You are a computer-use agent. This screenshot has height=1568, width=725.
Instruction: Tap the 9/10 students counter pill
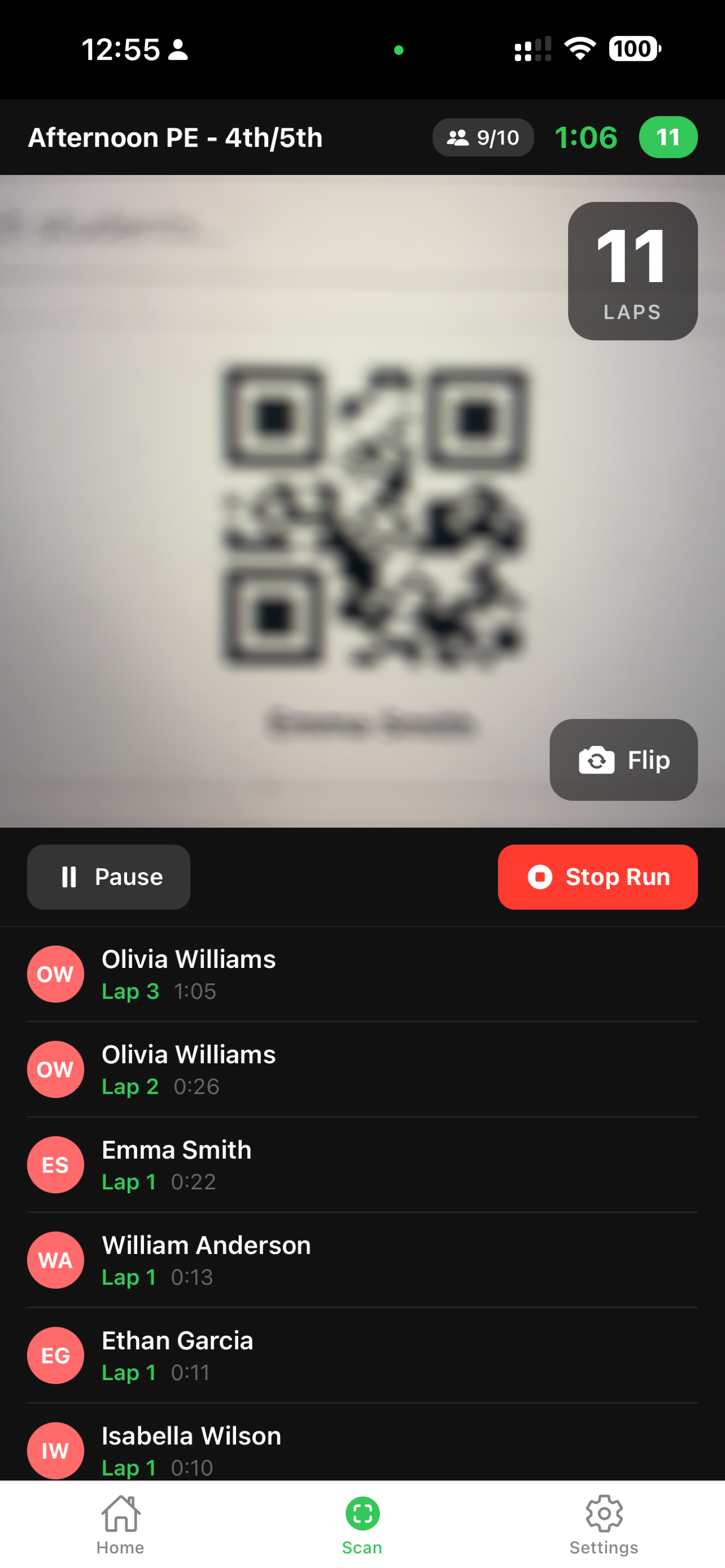pyautogui.click(x=483, y=138)
